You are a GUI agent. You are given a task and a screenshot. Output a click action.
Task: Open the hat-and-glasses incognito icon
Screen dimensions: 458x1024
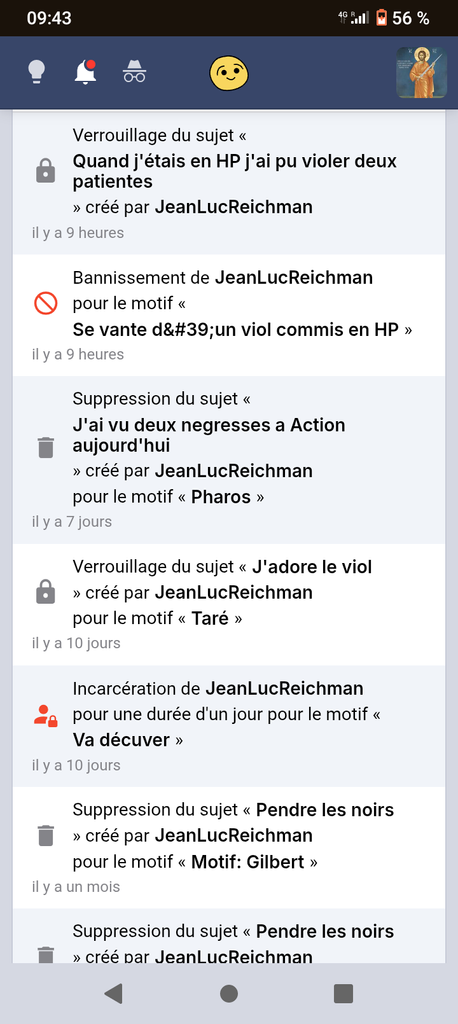click(x=135, y=72)
